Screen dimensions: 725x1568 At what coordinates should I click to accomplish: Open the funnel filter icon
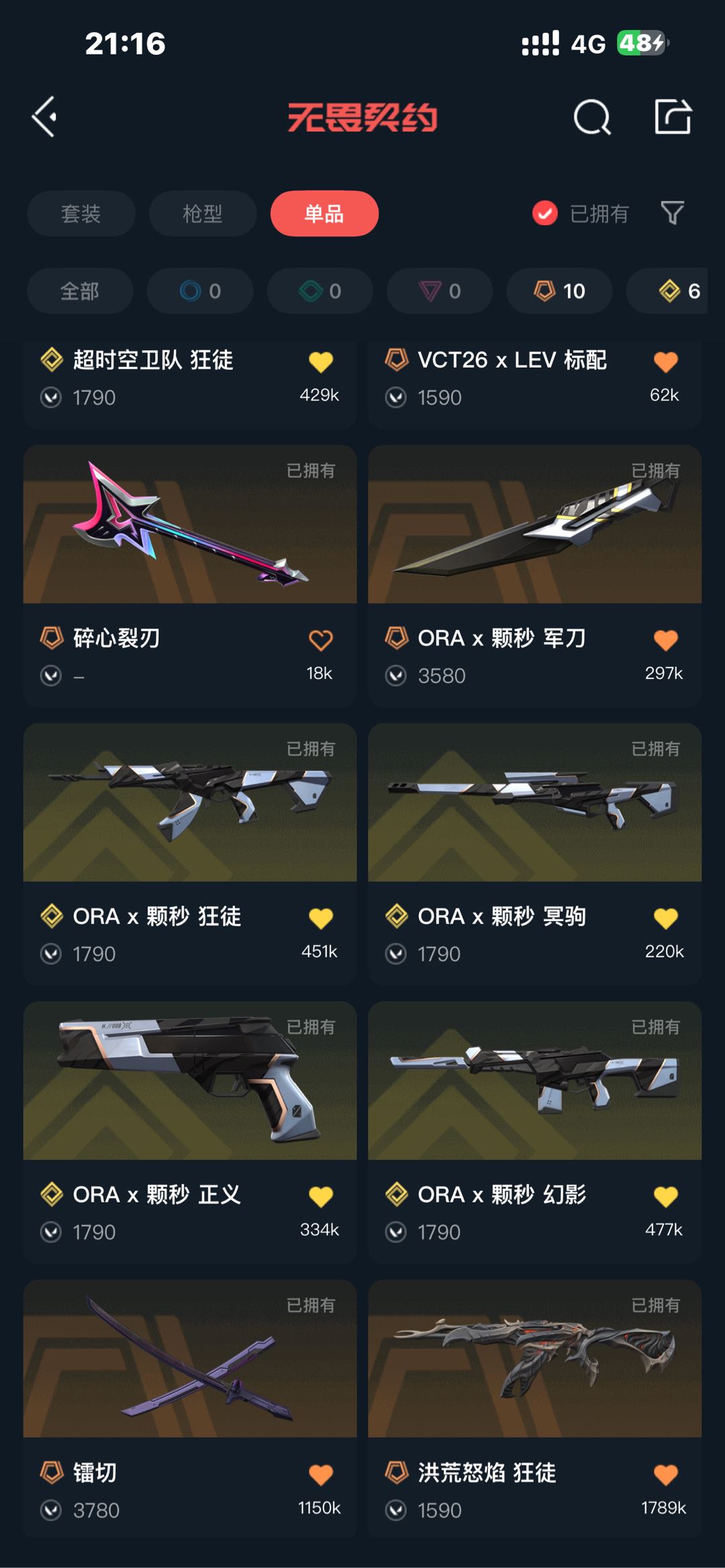coord(672,213)
